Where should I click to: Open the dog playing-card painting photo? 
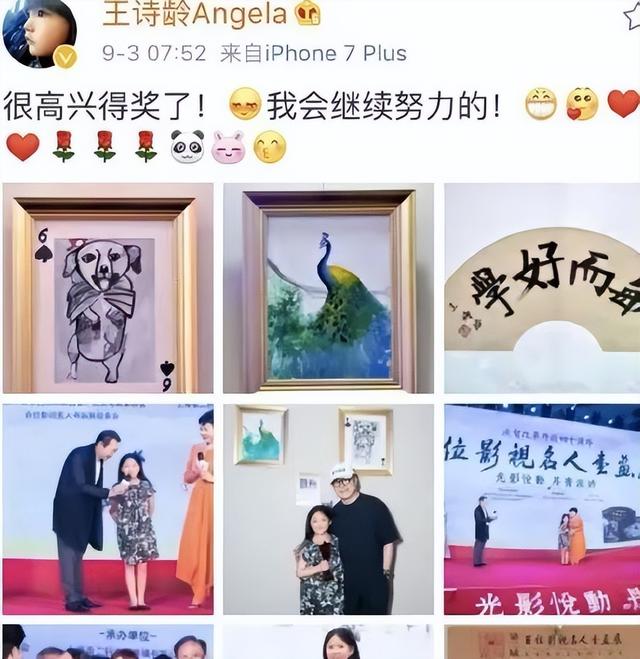coord(108,288)
